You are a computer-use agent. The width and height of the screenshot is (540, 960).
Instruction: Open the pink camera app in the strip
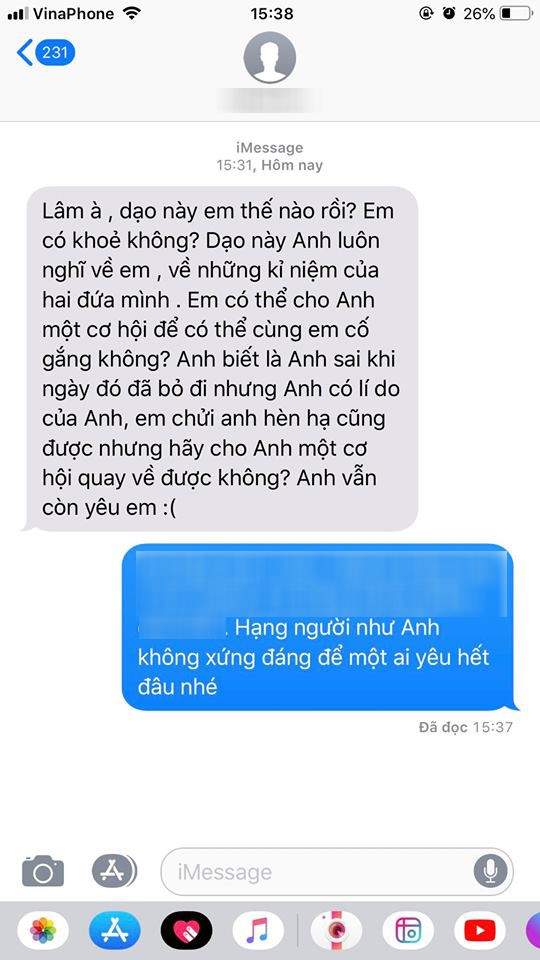tap(336, 931)
